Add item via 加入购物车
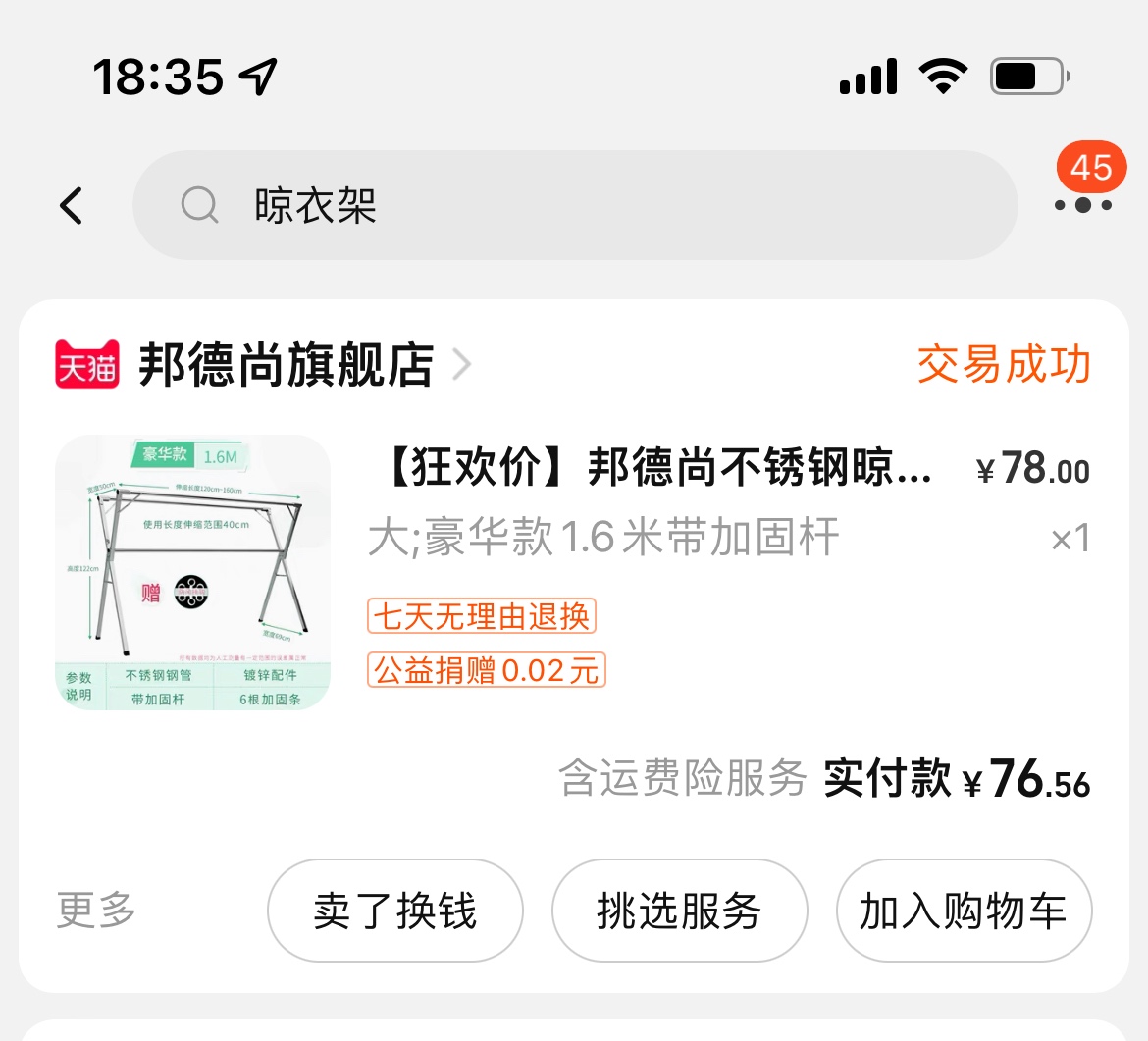 (x=963, y=911)
